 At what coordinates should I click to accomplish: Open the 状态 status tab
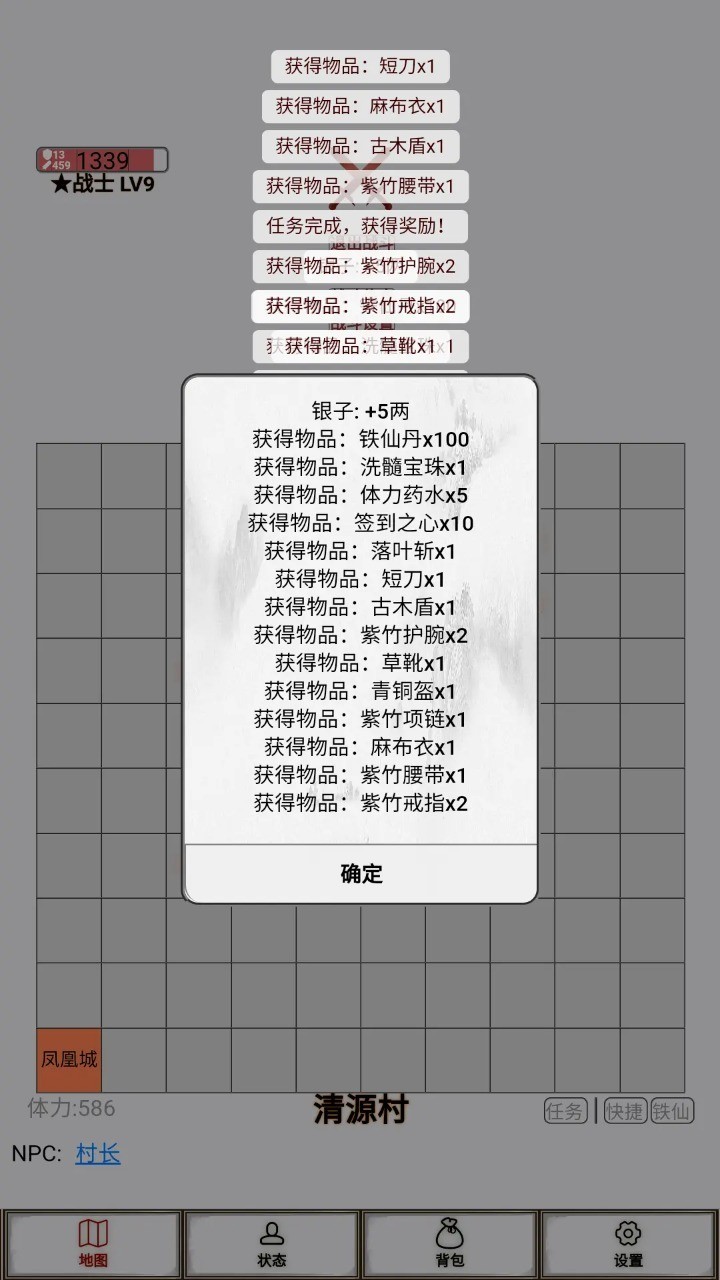point(271,1243)
